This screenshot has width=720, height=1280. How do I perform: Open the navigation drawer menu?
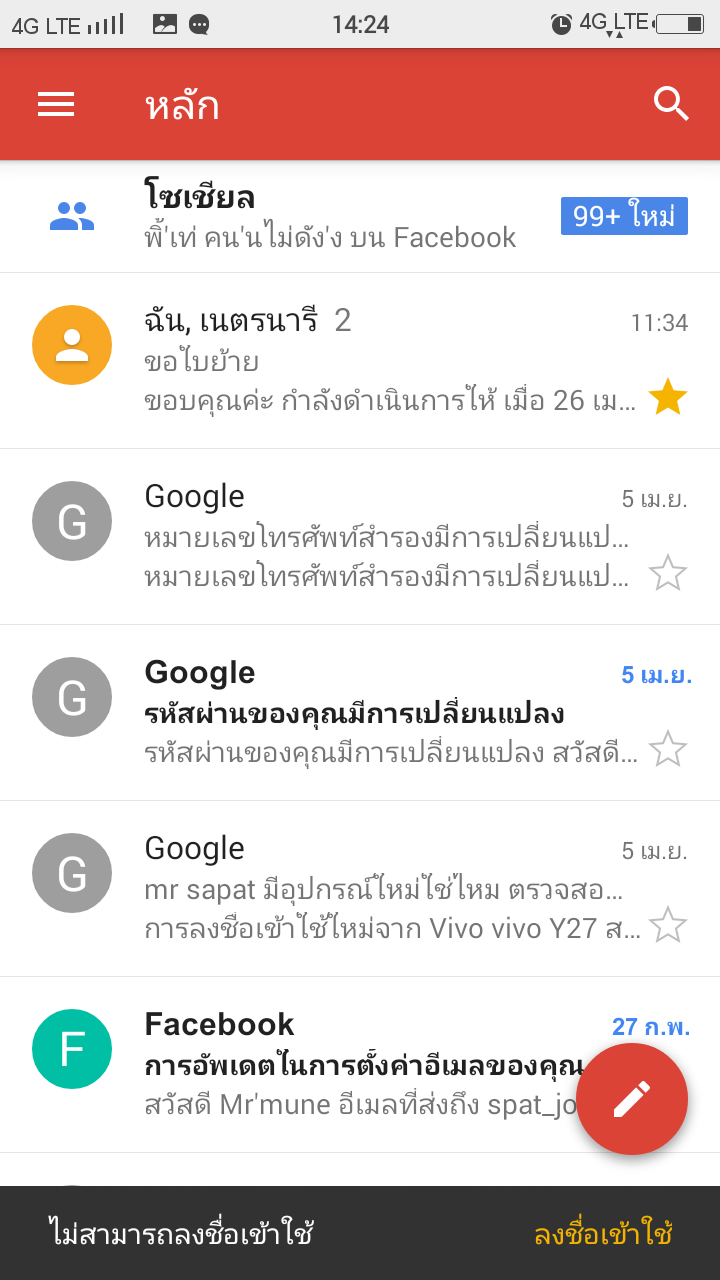(x=56, y=104)
